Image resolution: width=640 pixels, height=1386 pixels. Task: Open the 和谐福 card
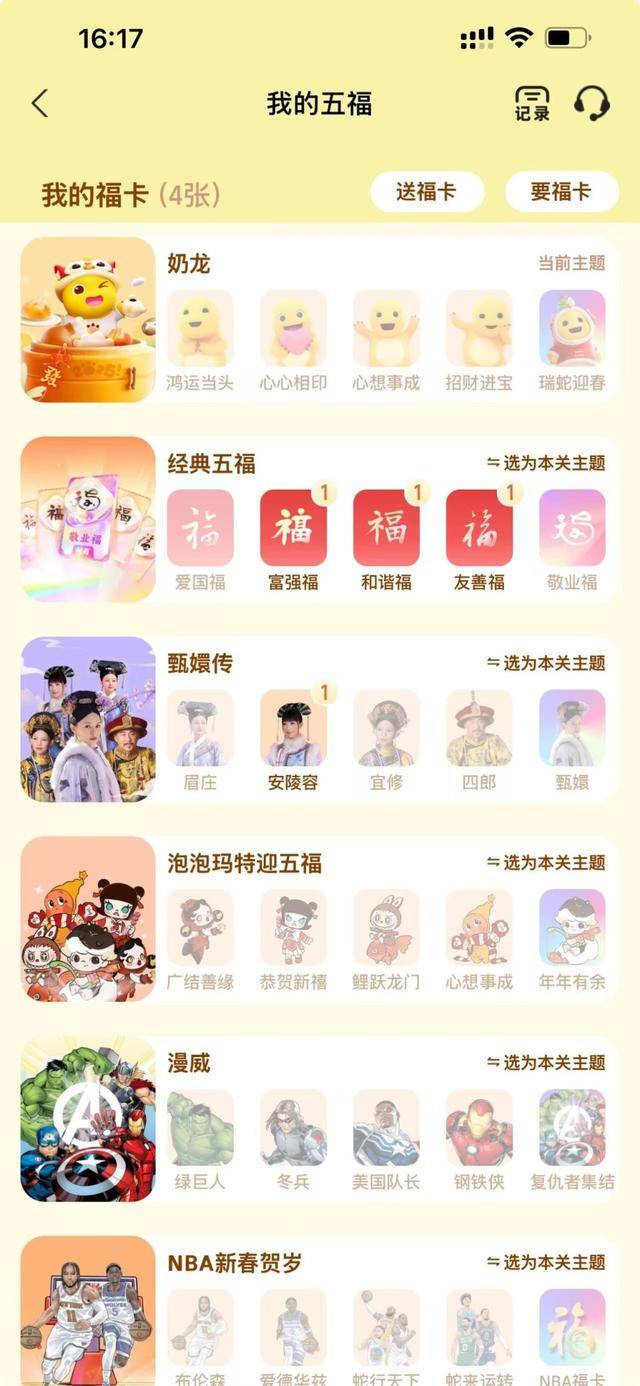point(386,528)
